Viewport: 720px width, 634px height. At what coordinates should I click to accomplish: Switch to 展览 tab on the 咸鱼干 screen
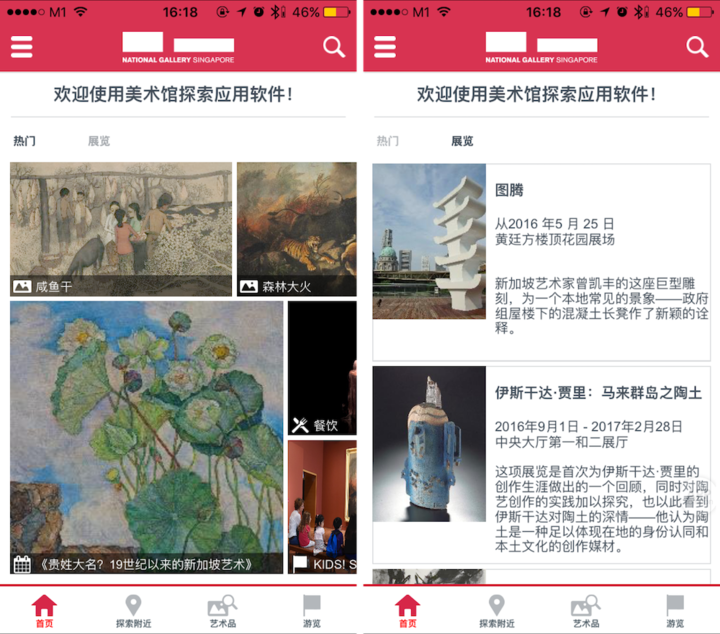[99, 142]
